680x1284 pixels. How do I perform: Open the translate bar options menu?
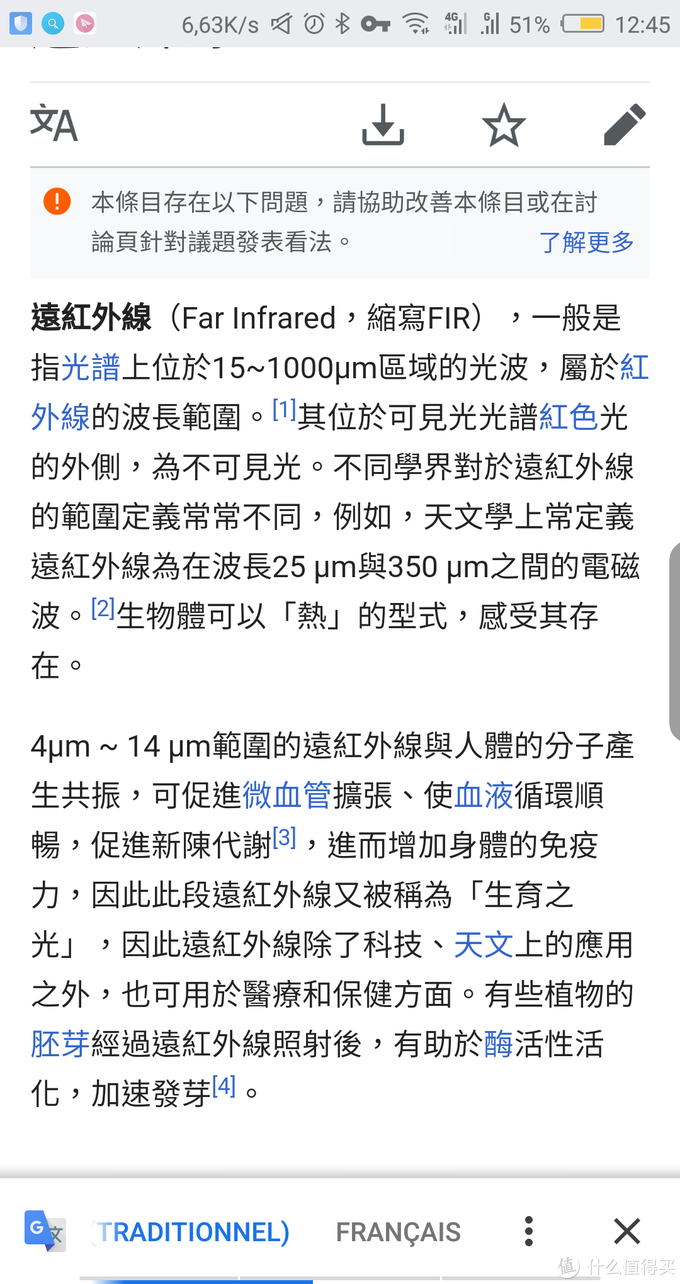[x=529, y=1231]
